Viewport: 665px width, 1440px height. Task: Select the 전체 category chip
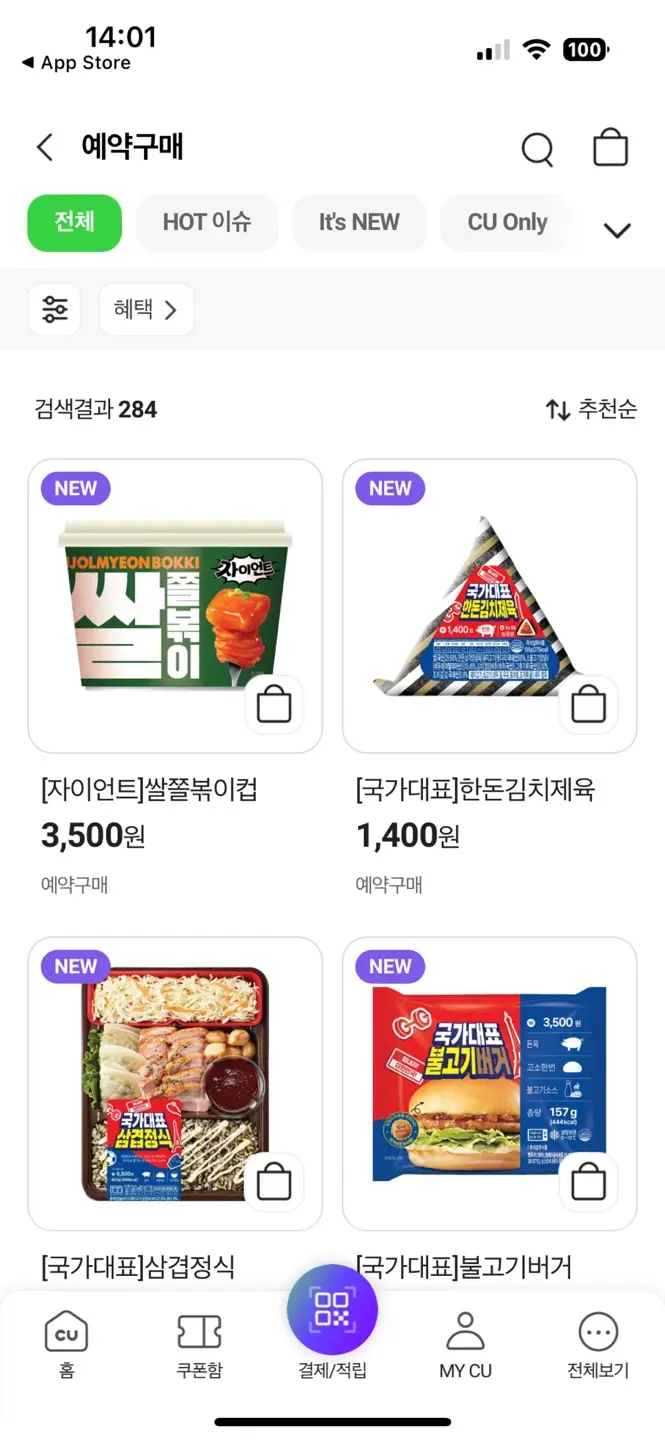pyautogui.click(x=74, y=222)
